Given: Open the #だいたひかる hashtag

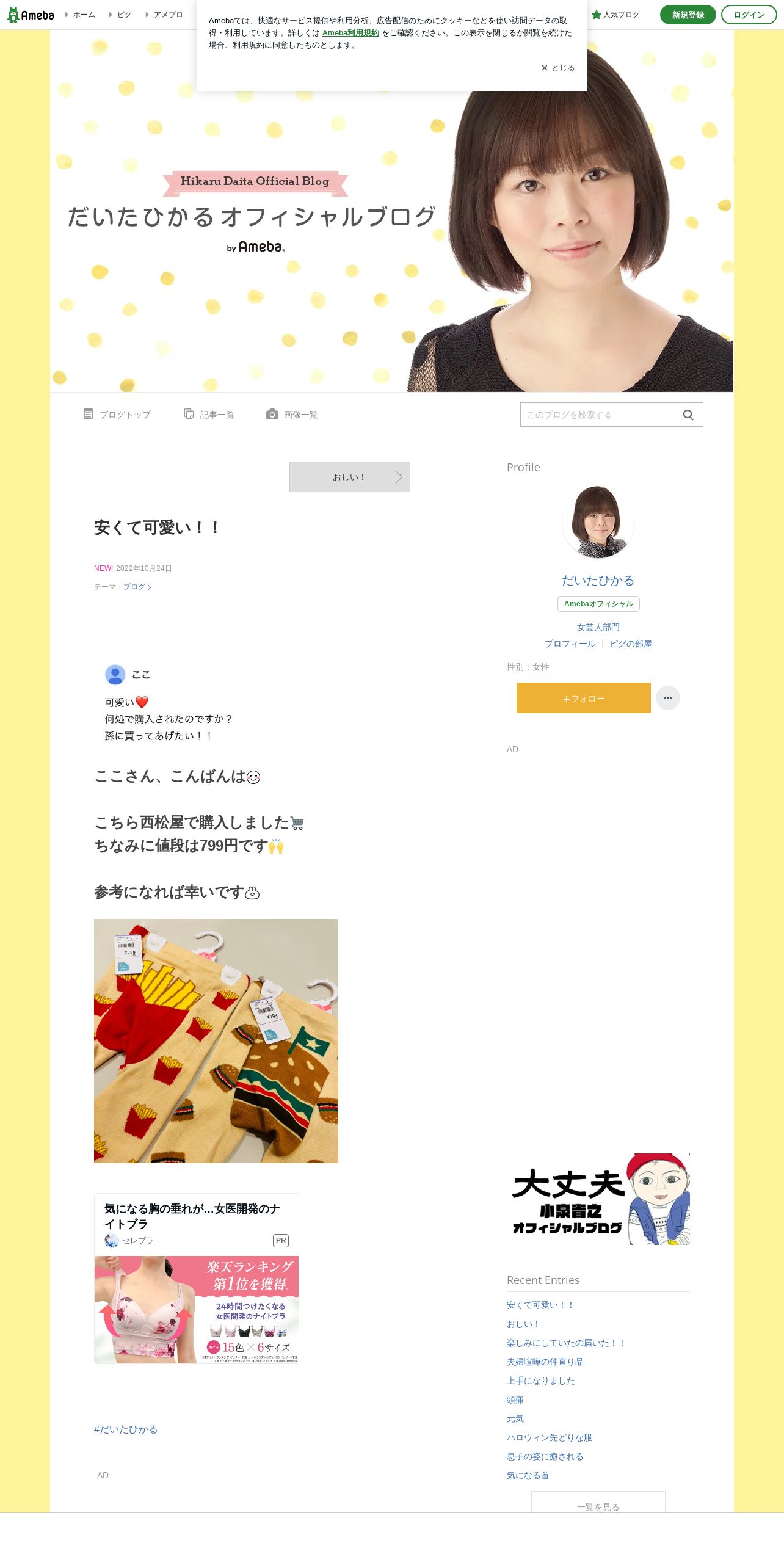Looking at the screenshot, I should (126, 1429).
